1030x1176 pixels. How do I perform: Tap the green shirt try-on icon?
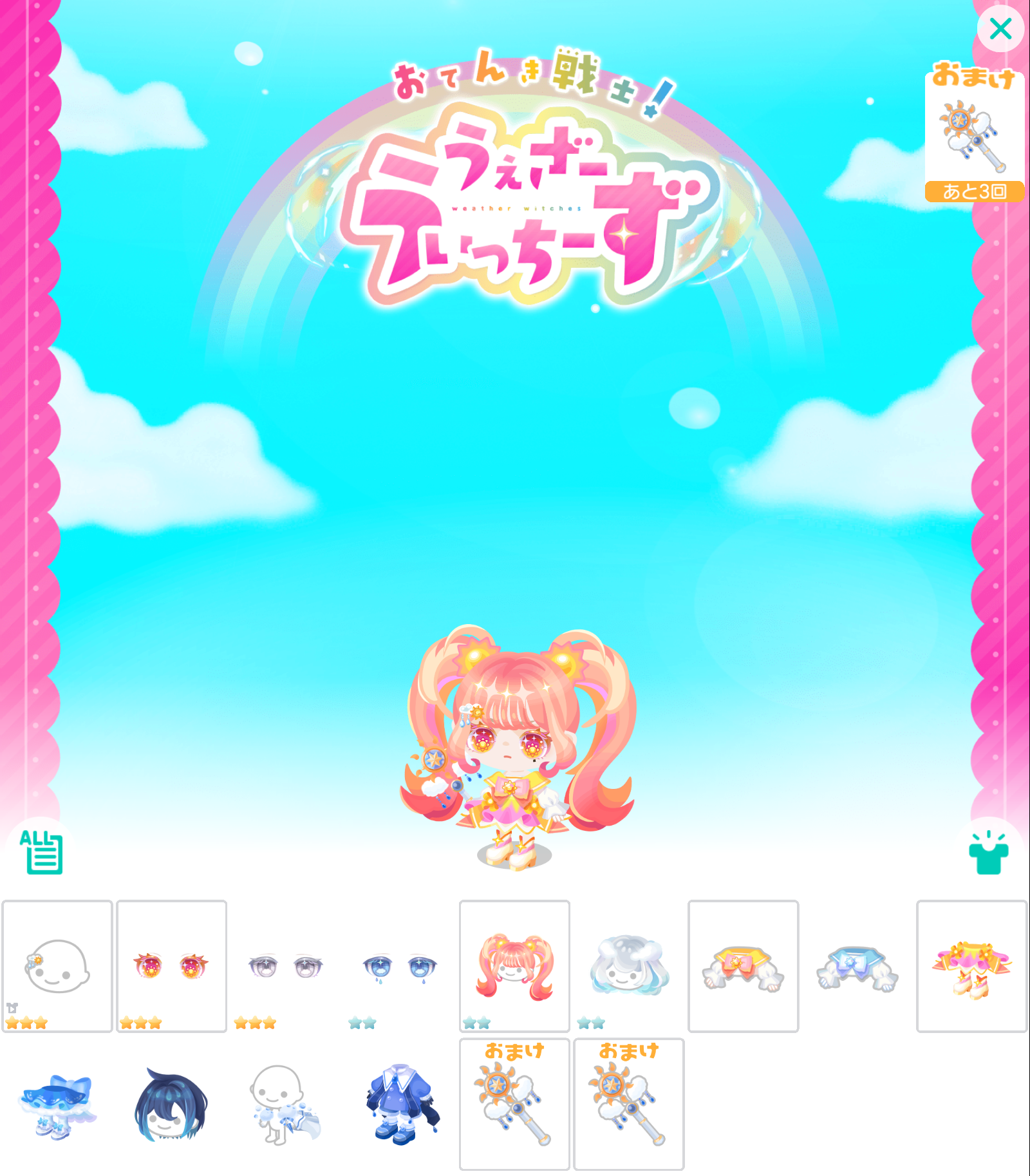(x=988, y=853)
